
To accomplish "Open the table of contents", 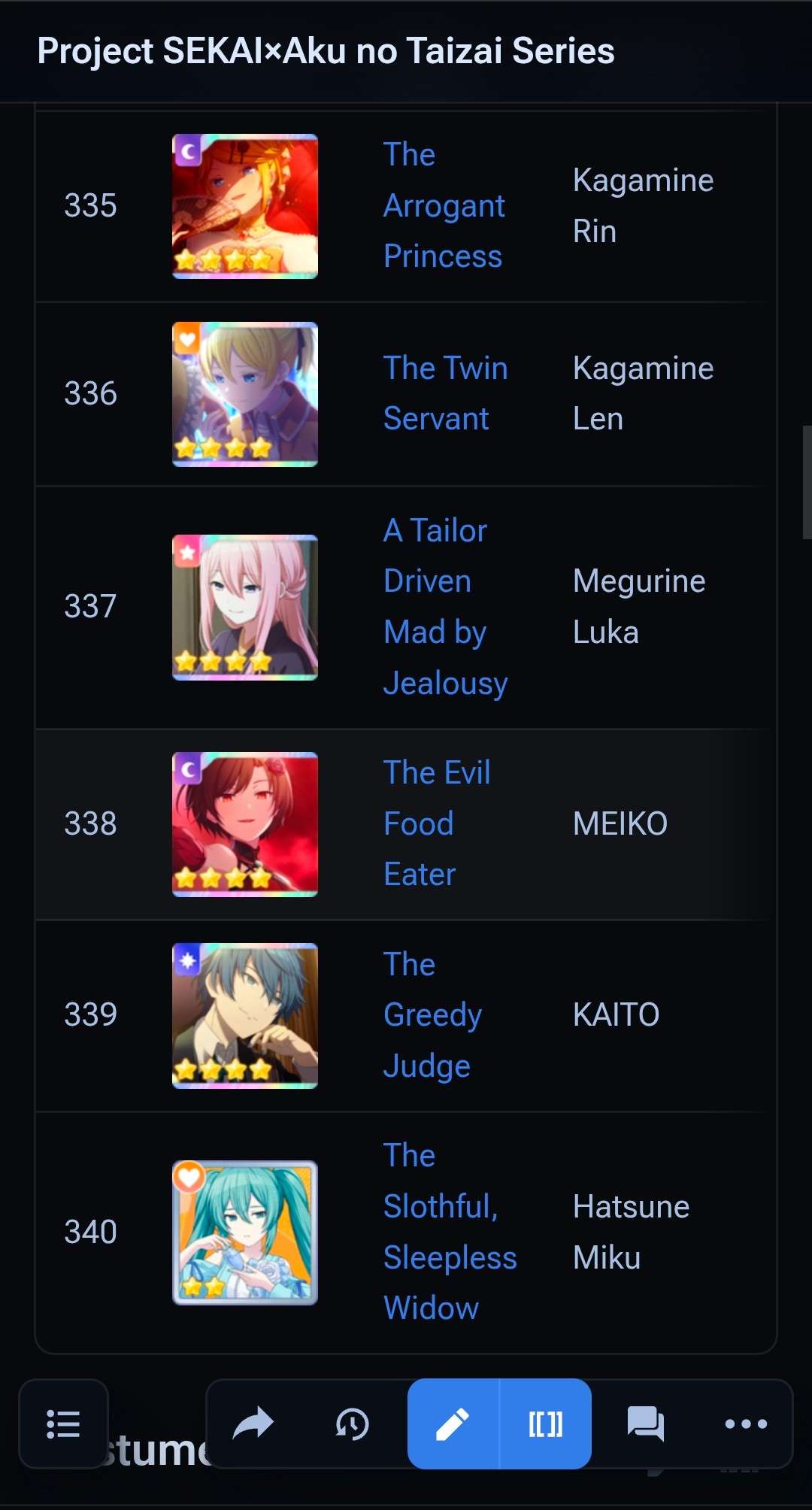I will (63, 1424).
